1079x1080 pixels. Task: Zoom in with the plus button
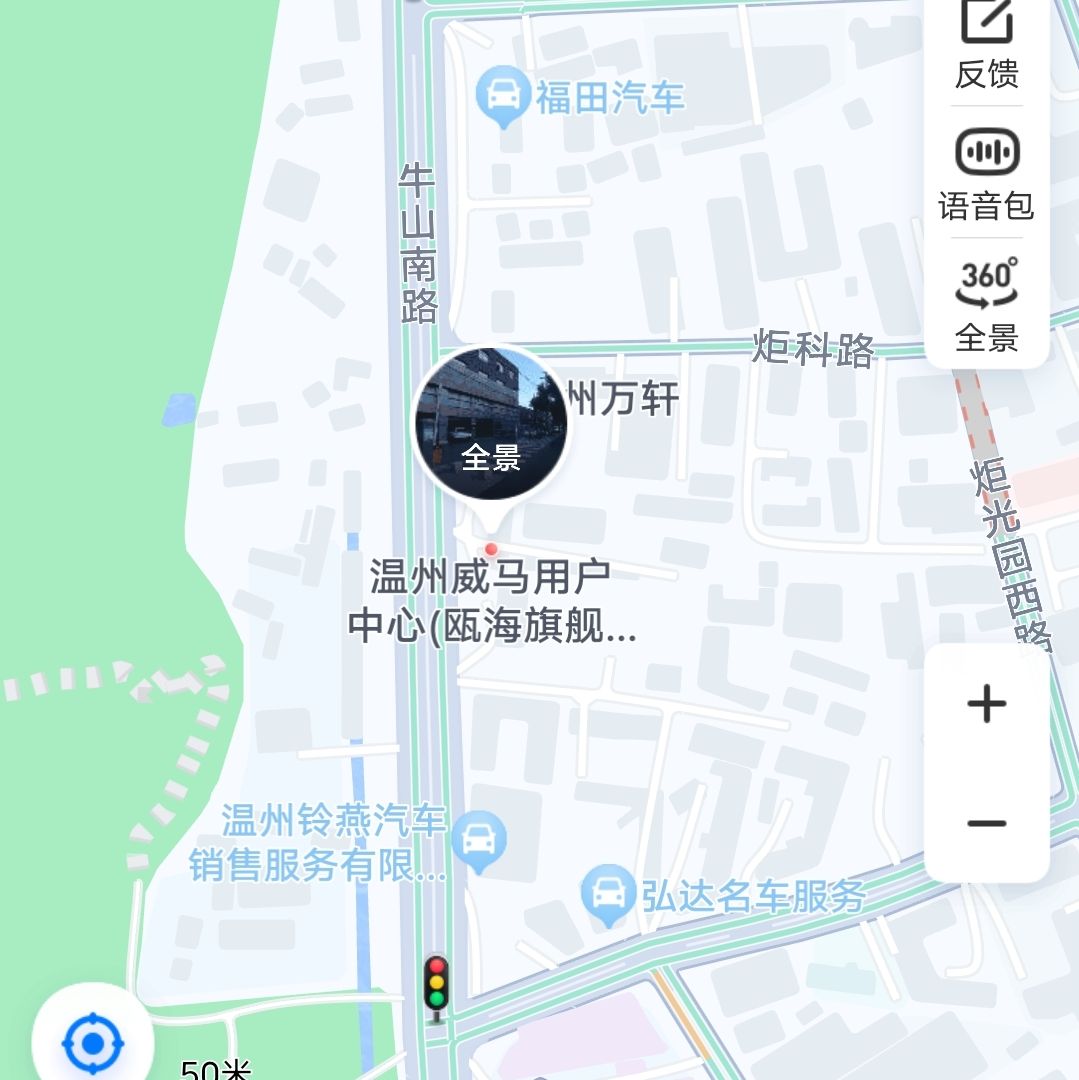pos(986,705)
